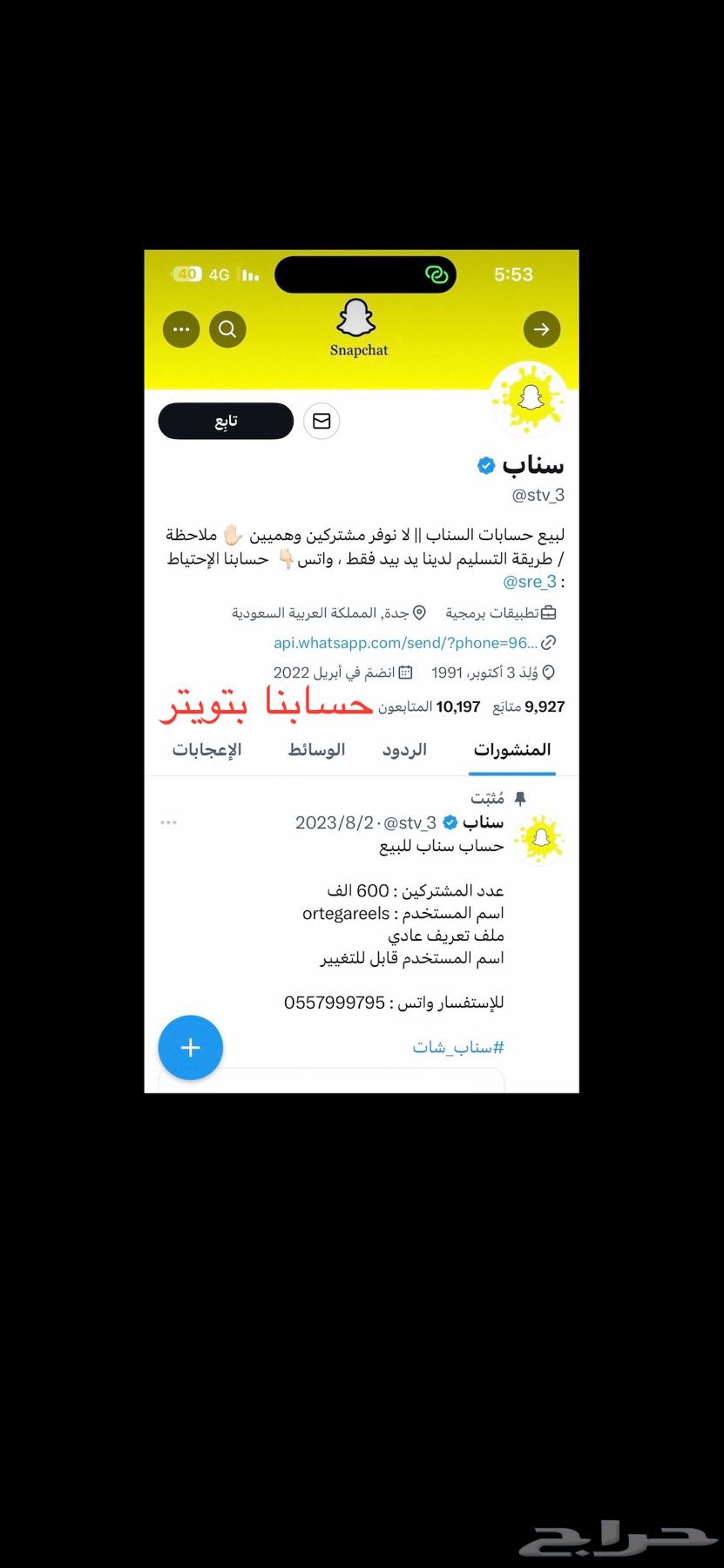
Task: Tap the three-dots more options icon
Action: click(x=180, y=329)
